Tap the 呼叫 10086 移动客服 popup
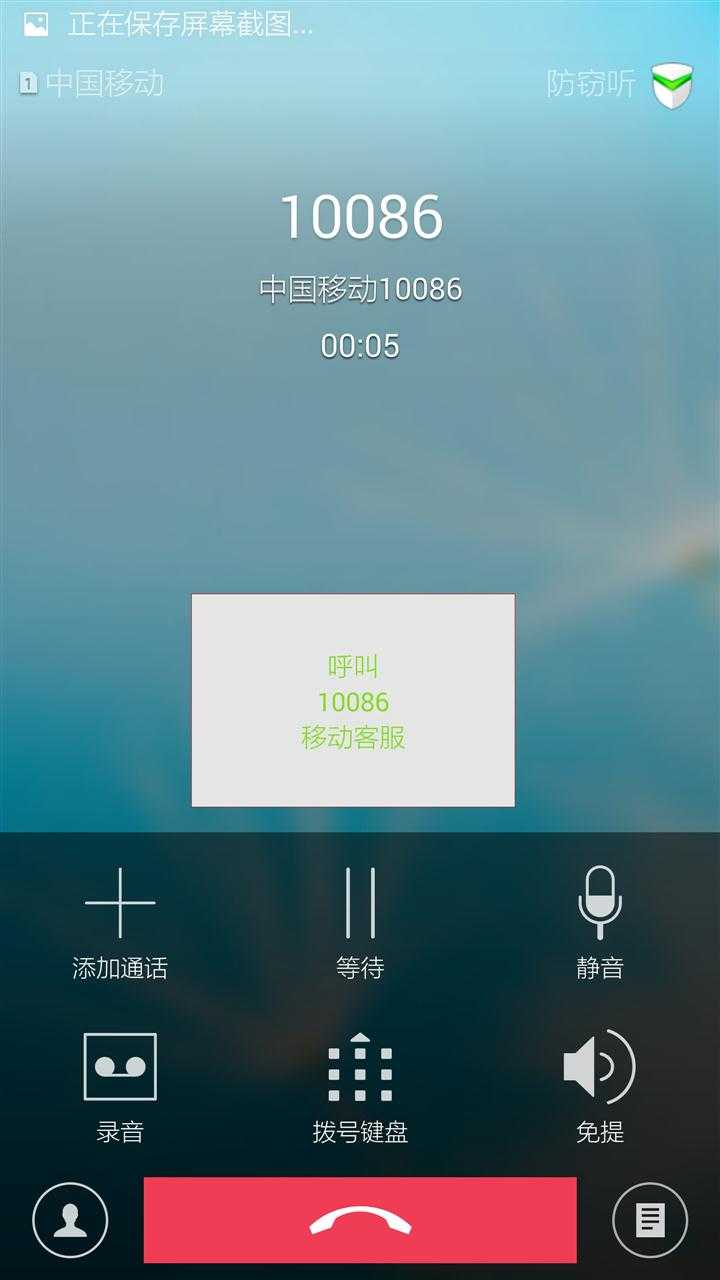 352,700
